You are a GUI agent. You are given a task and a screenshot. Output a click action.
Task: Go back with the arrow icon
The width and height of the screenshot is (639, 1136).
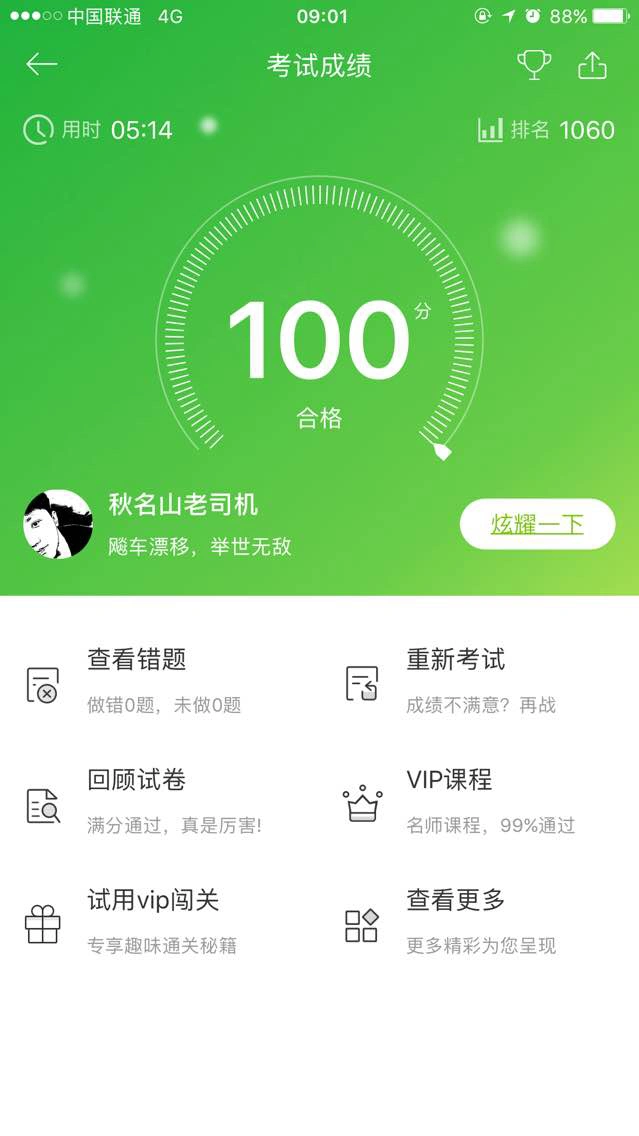pos(41,65)
